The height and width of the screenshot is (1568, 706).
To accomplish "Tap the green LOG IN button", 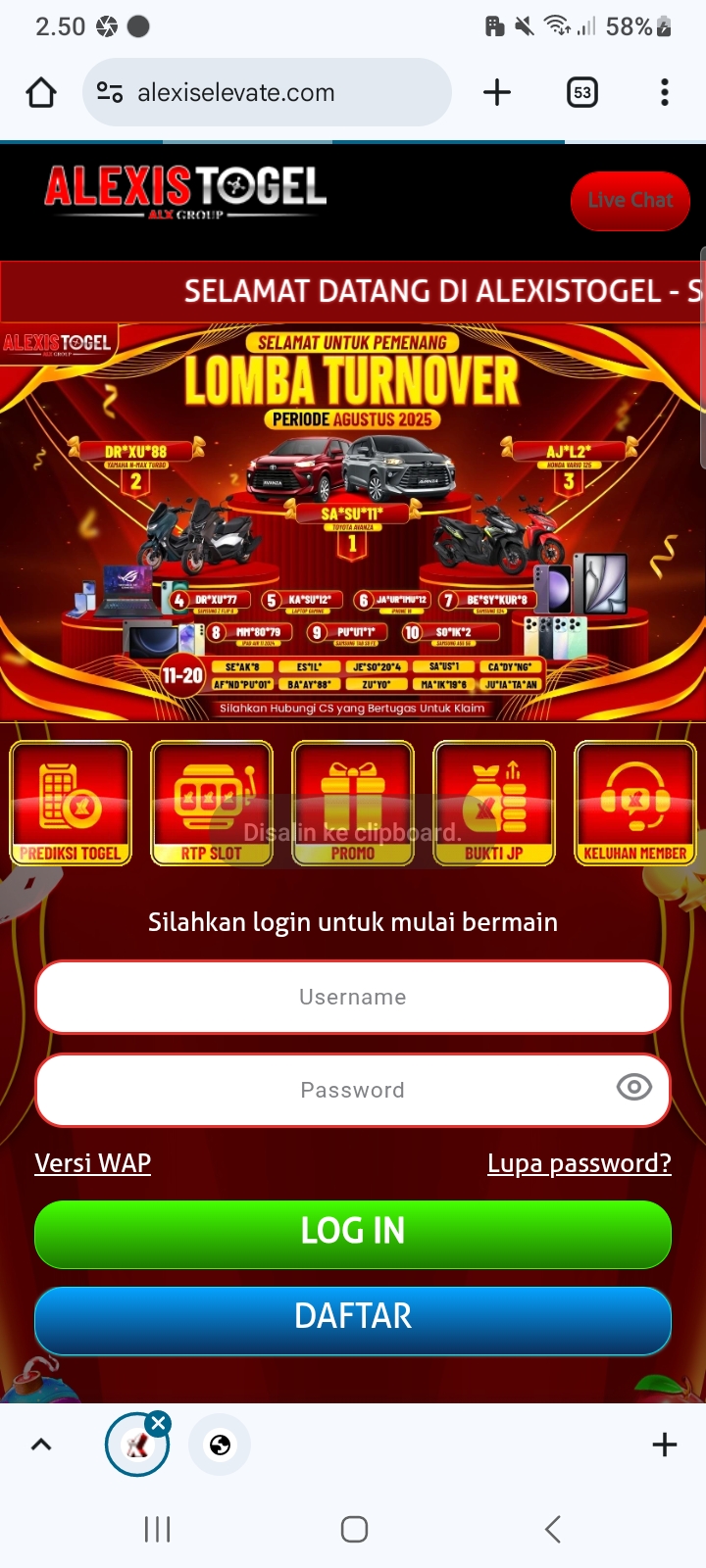I will click(x=353, y=1233).
